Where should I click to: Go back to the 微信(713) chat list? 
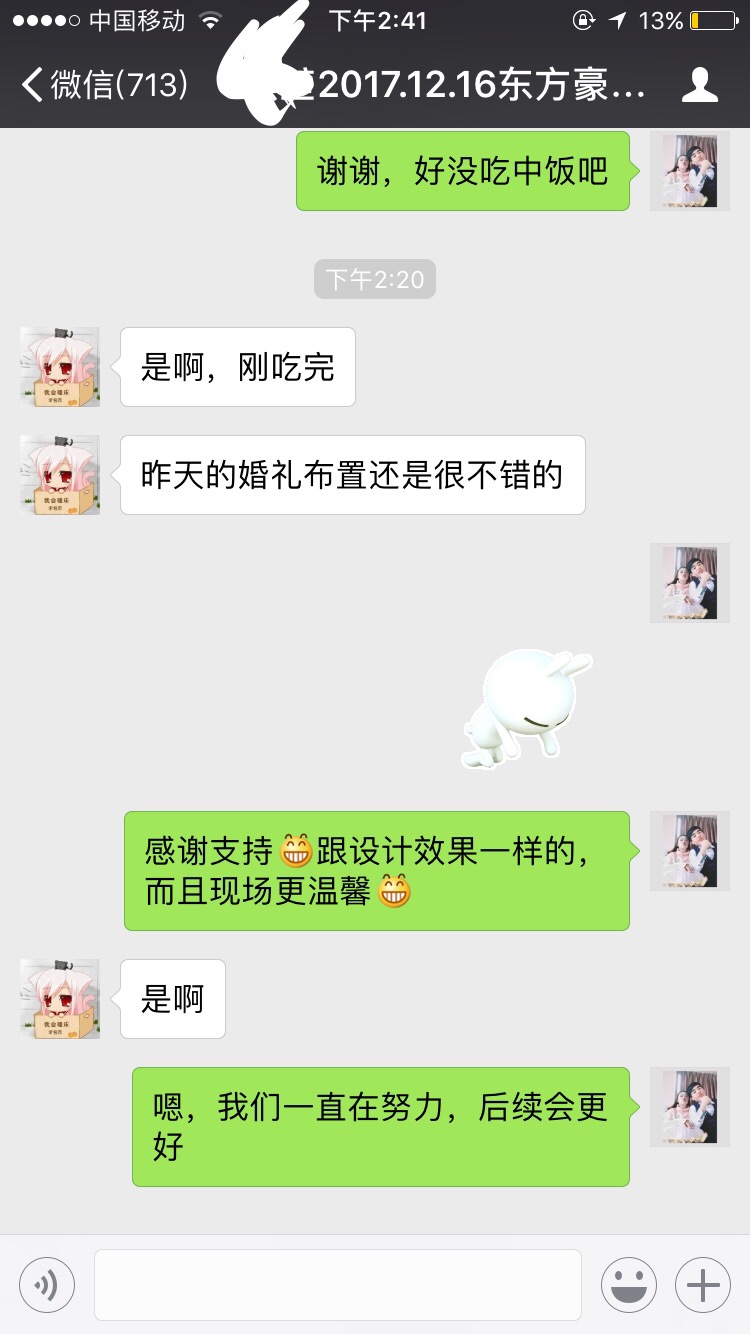click(105, 85)
